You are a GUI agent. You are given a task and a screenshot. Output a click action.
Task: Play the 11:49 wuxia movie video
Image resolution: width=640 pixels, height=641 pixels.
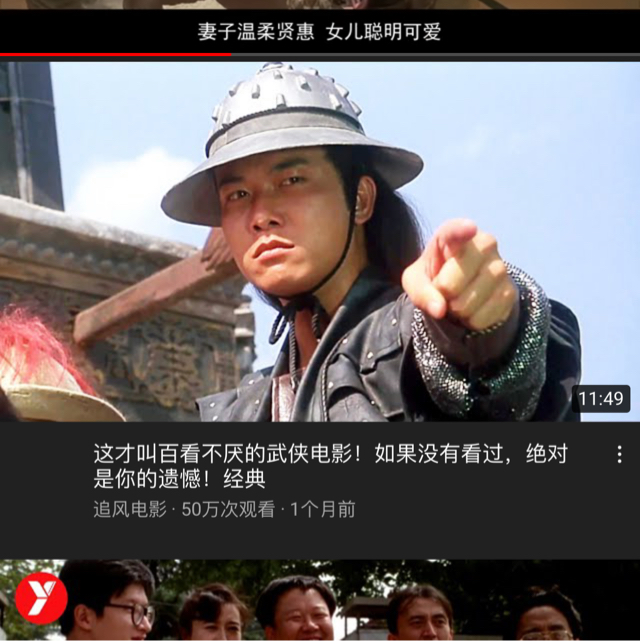pyautogui.click(x=320, y=240)
